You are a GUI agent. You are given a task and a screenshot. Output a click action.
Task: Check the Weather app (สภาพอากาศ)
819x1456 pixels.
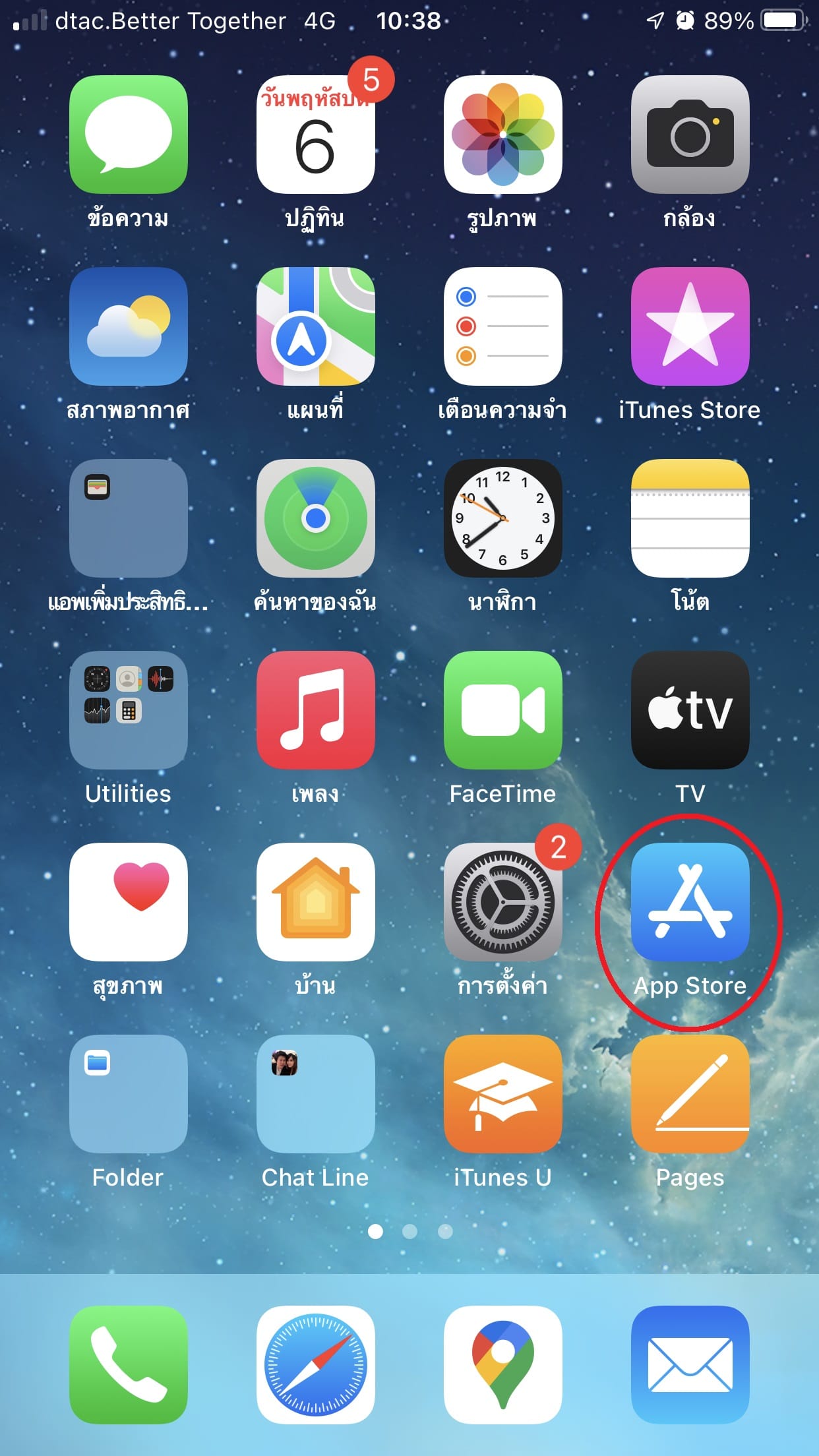[x=128, y=326]
